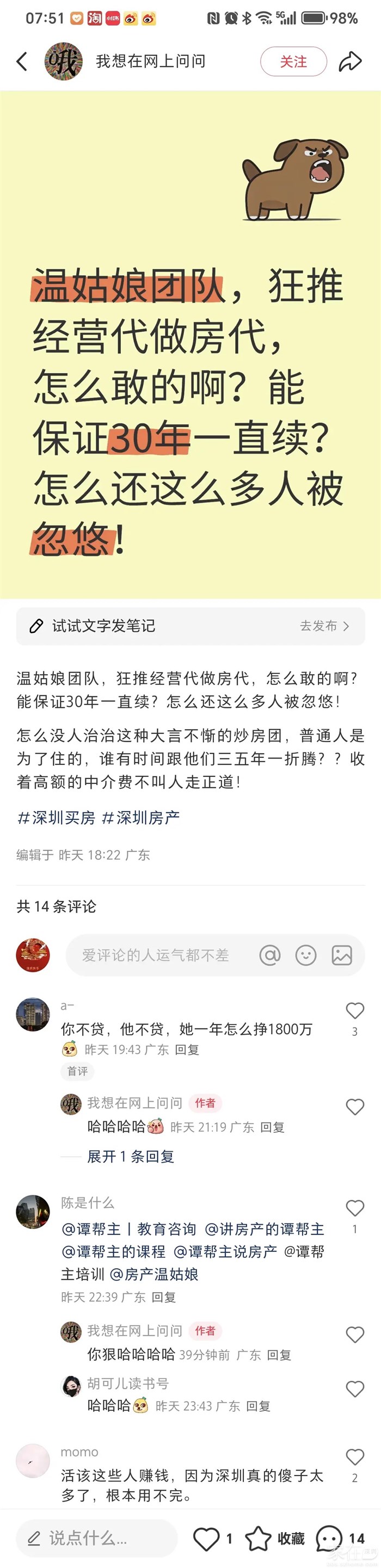381x1568 pixels.
Task: Like 陈是什么's comment
Action: tap(355, 1208)
